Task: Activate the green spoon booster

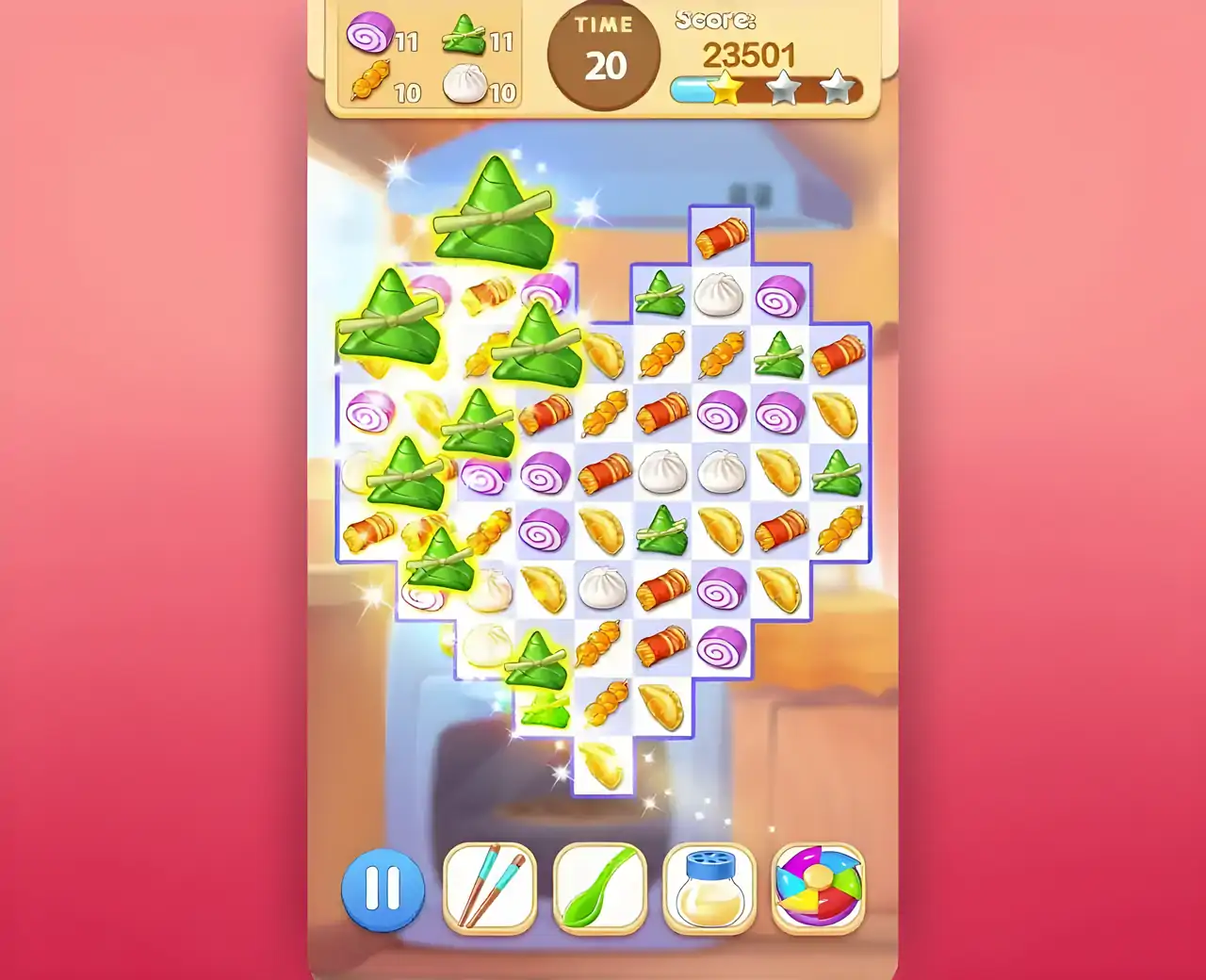Action: pyautogui.click(x=599, y=888)
